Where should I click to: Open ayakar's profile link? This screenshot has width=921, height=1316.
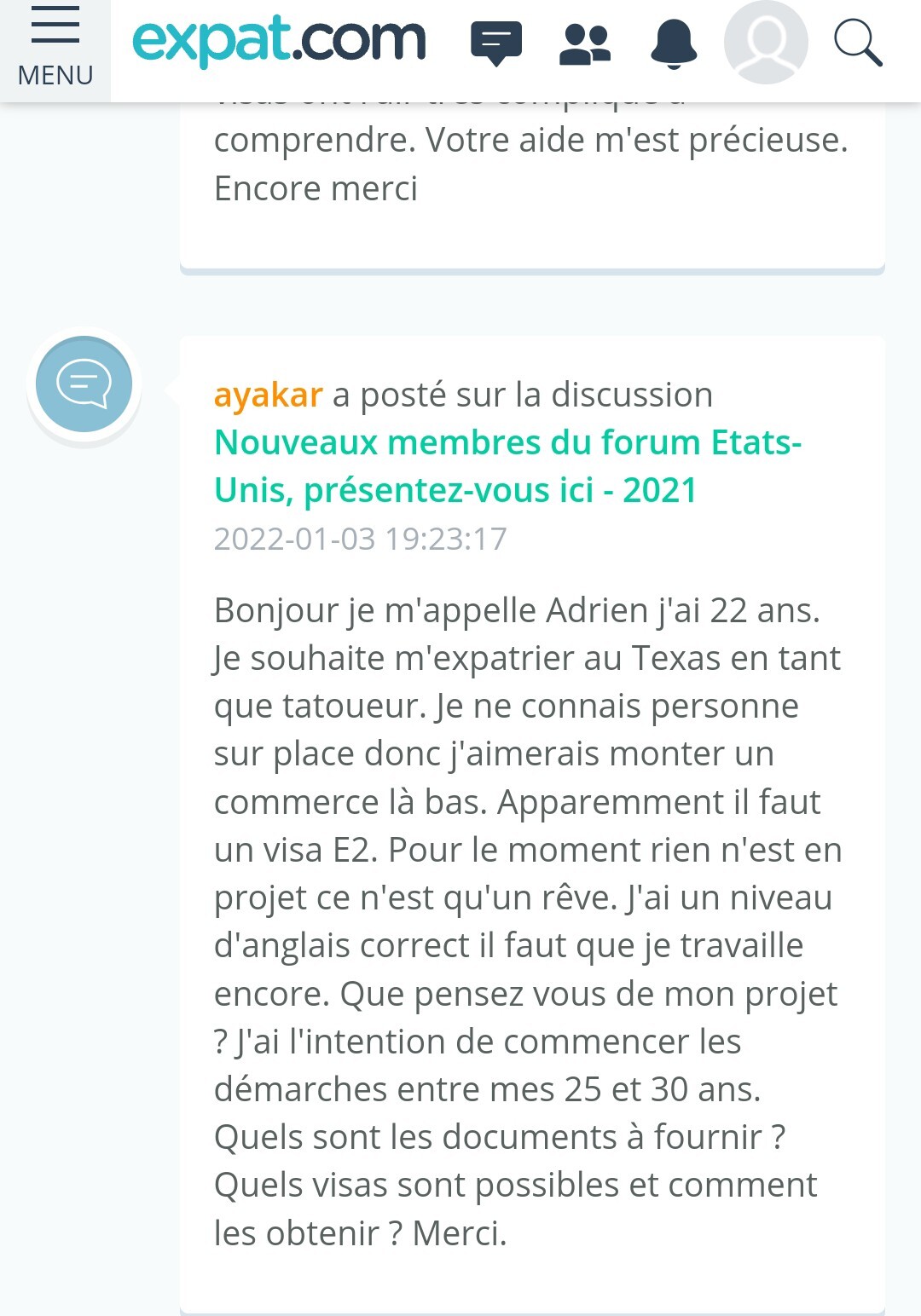[x=268, y=395]
